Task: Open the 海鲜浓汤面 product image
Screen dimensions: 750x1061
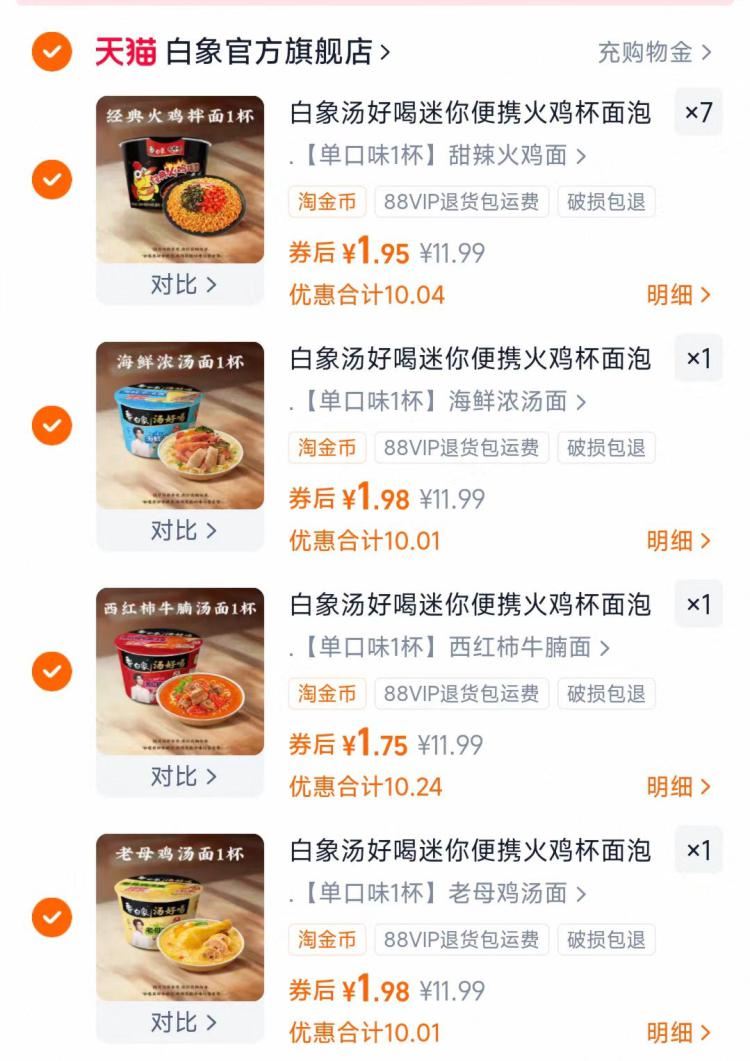Action: click(180, 426)
